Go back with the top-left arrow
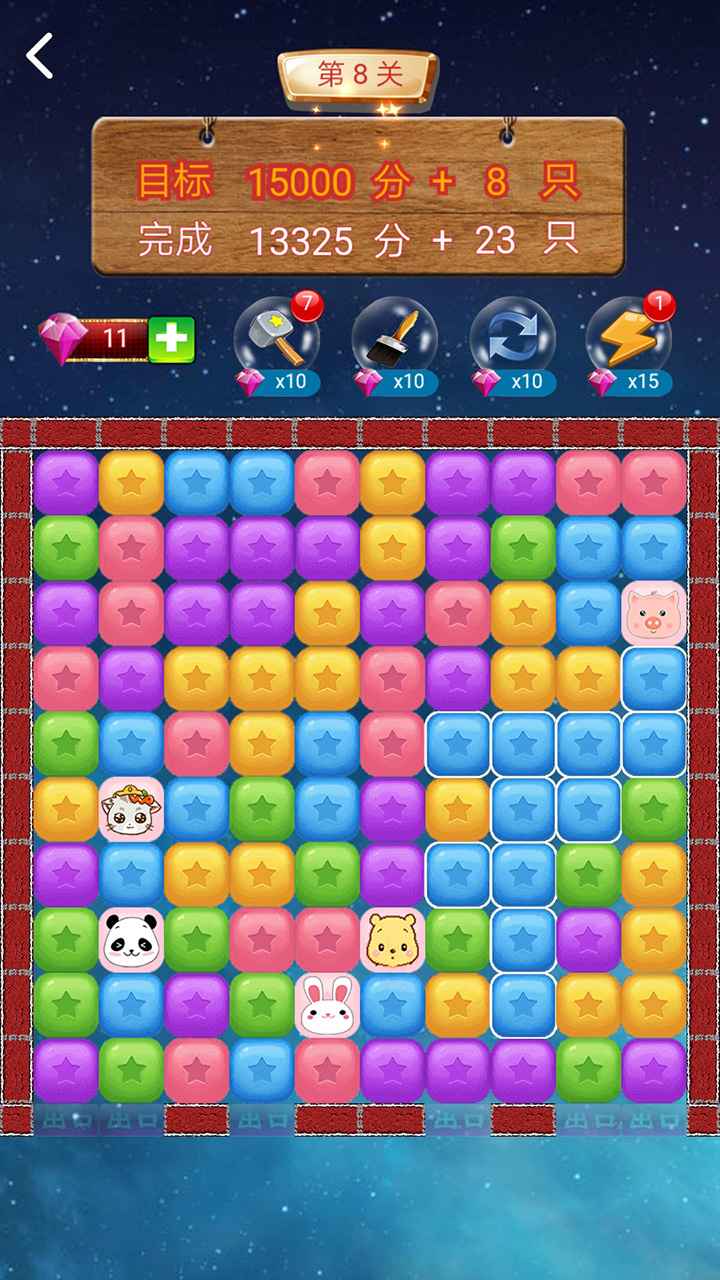The width and height of the screenshot is (720, 1280). point(40,56)
